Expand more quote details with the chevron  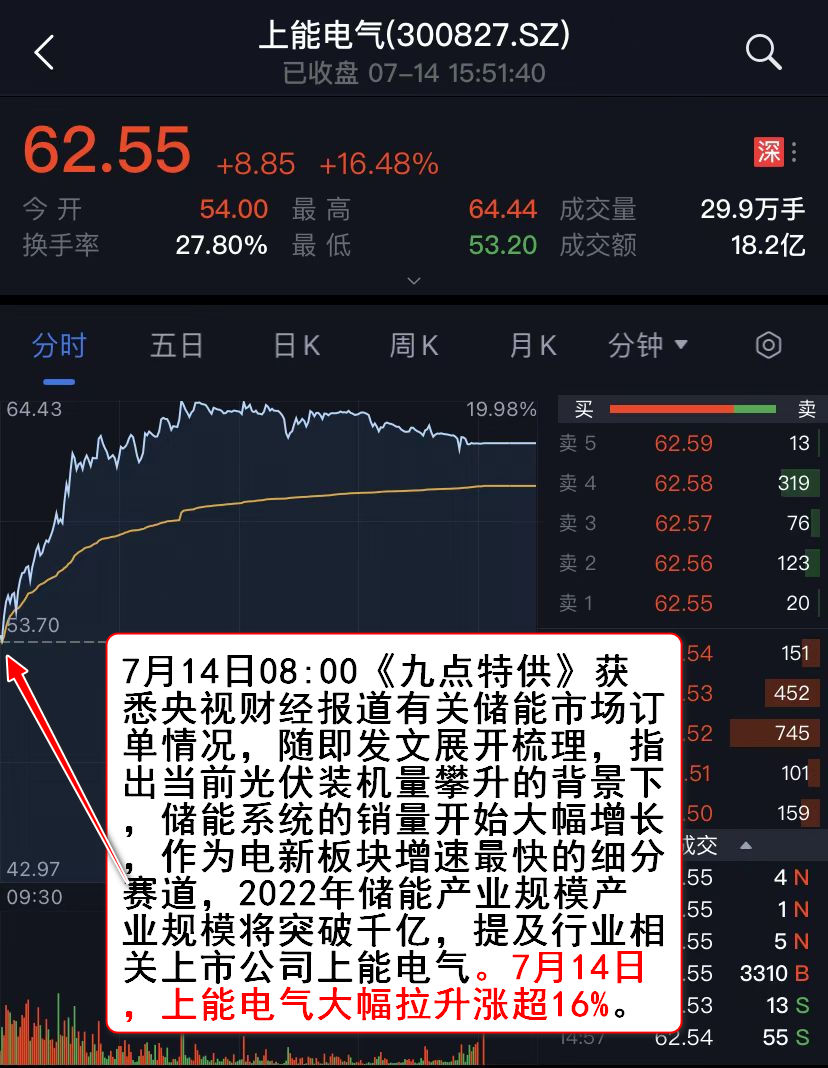[414, 281]
